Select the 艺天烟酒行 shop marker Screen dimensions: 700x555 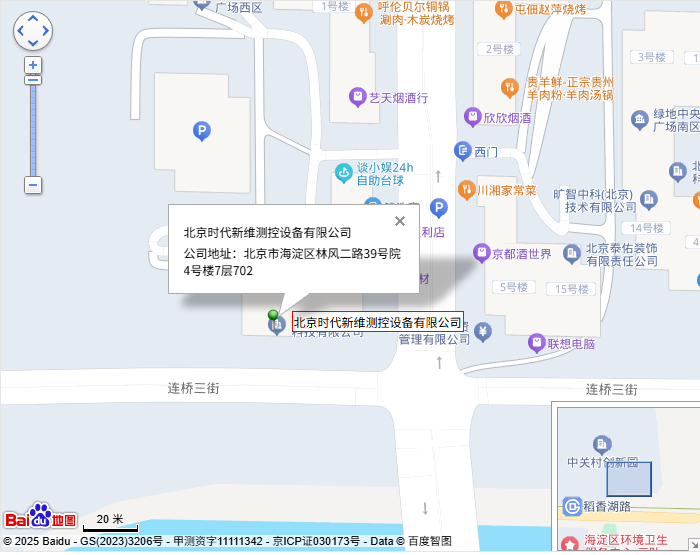(357, 98)
